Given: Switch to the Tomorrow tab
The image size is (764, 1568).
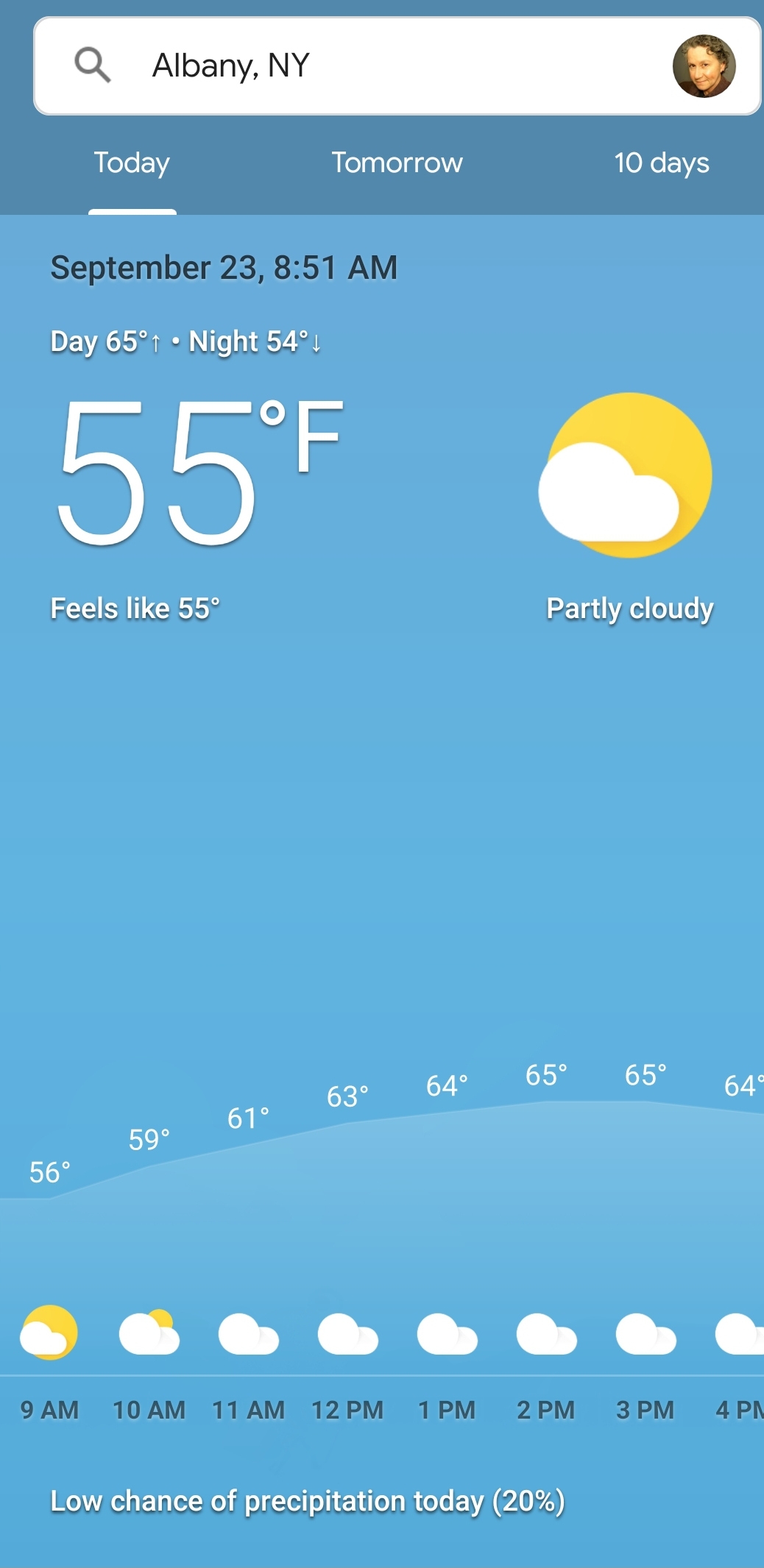Looking at the screenshot, I should click(397, 163).
